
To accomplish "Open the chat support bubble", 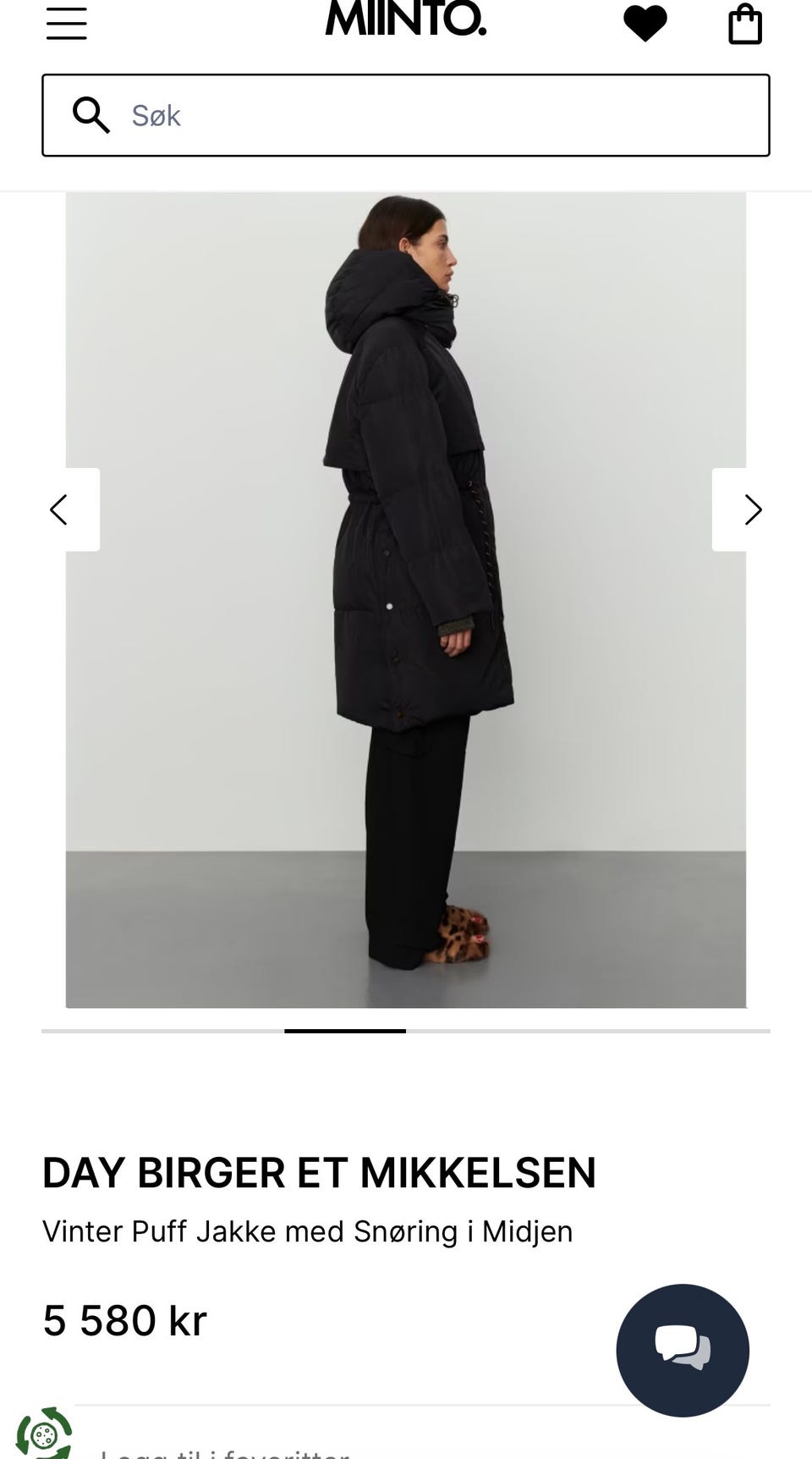I will point(683,1350).
